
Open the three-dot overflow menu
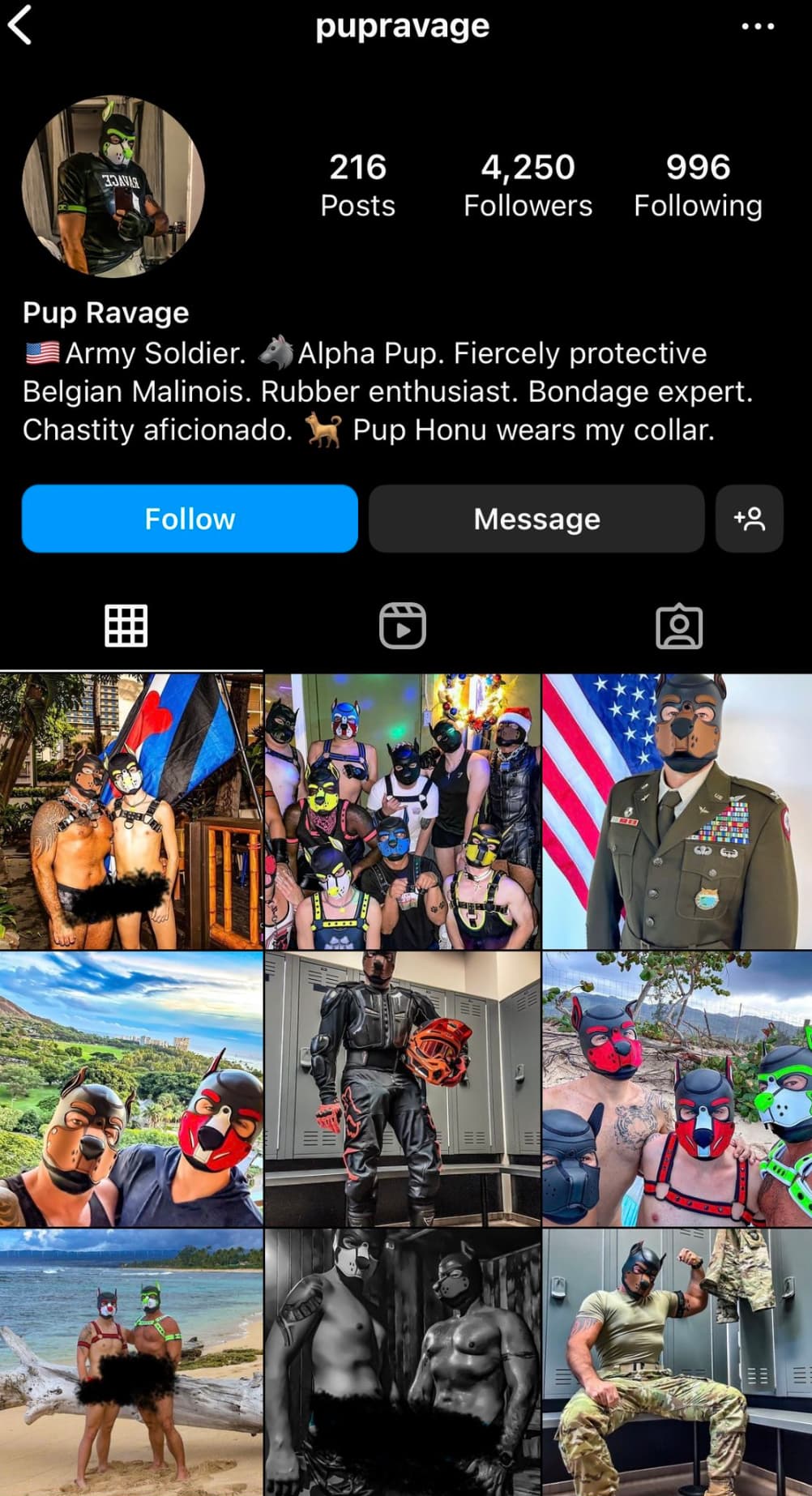pos(758,27)
